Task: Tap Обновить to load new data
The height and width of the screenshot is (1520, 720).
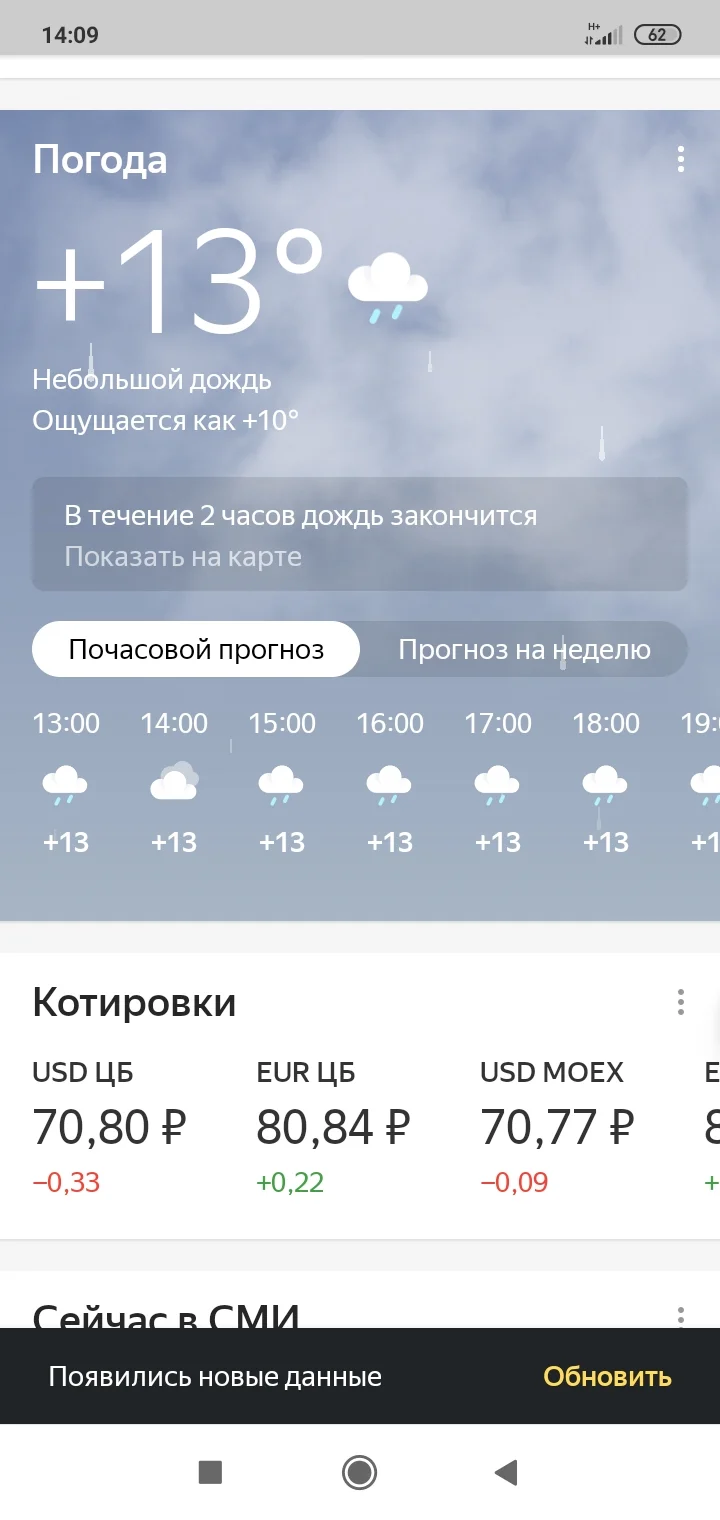Action: (606, 1377)
